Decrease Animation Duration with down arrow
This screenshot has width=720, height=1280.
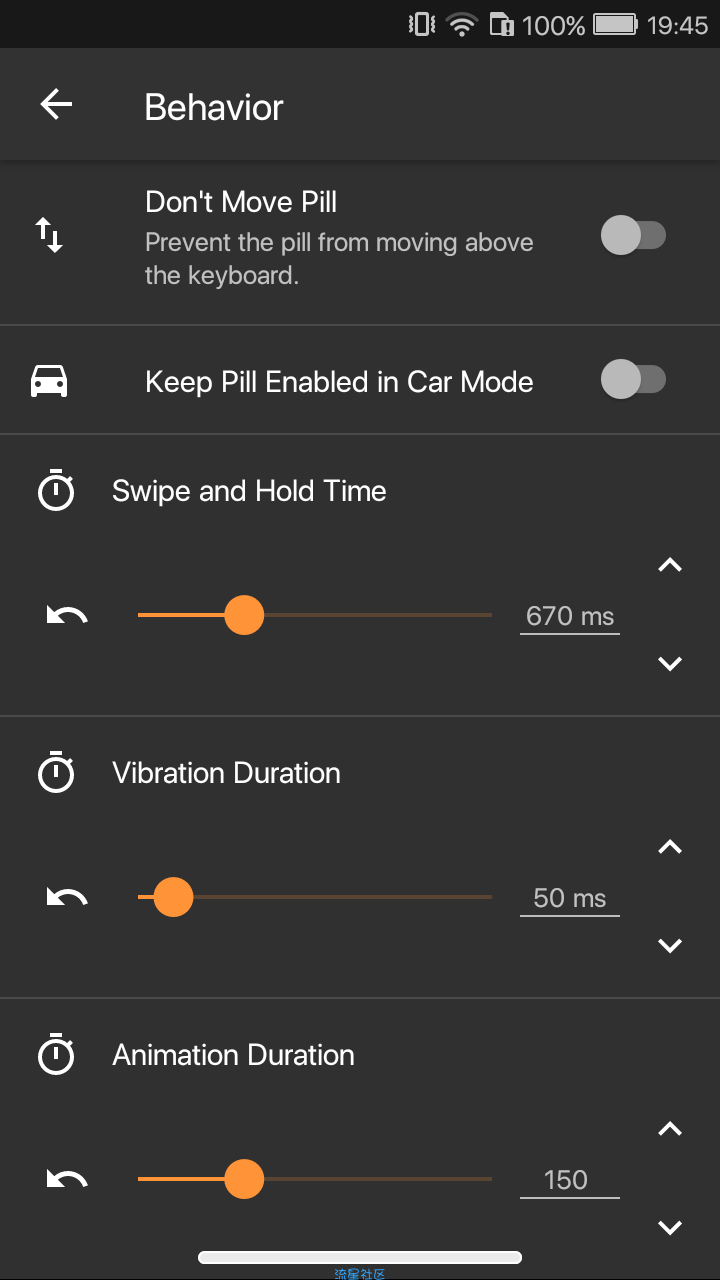(670, 1227)
